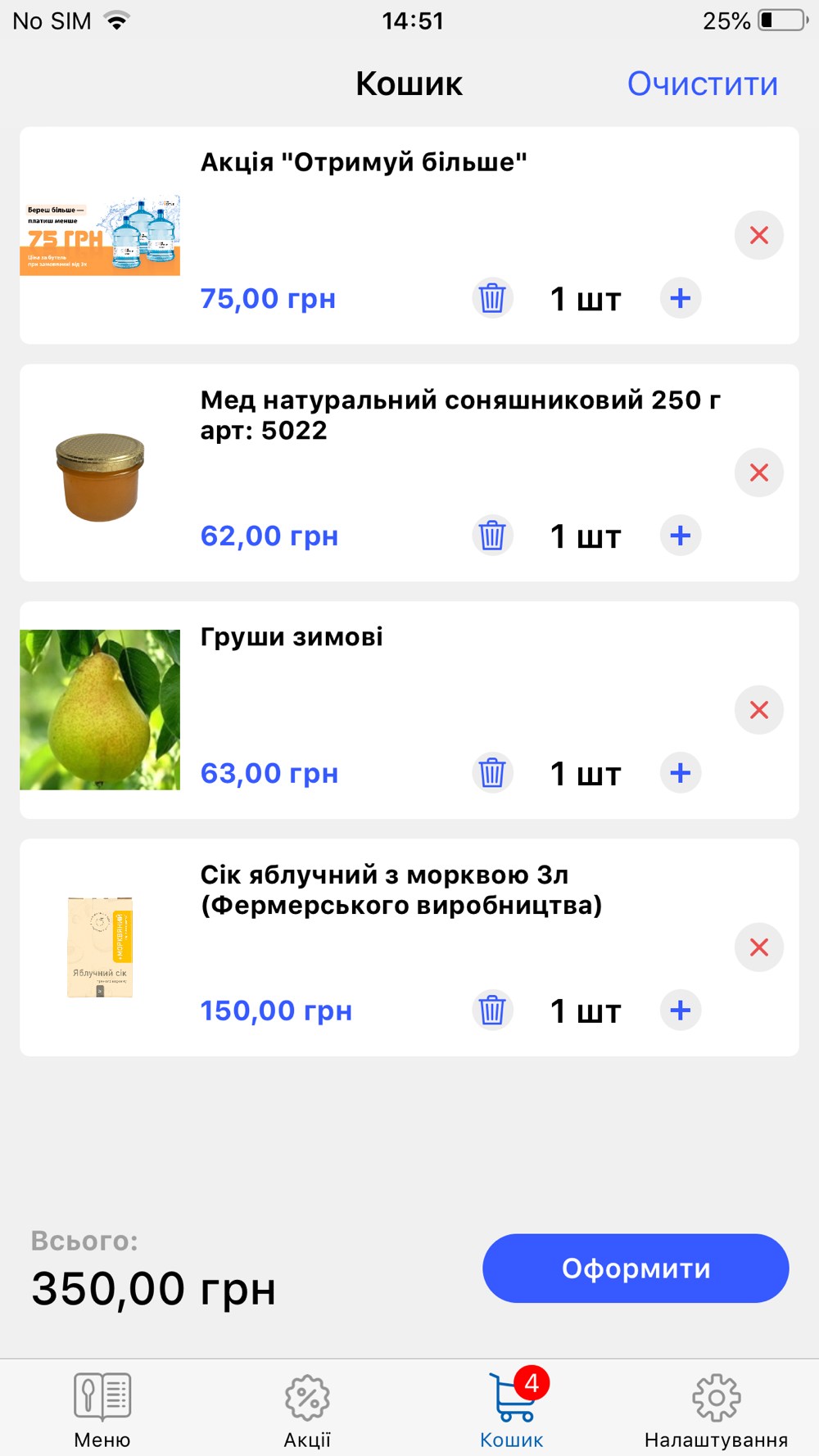Proceed to checkout with Оформити
This screenshot has height=1456, width=819.
tap(636, 1268)
